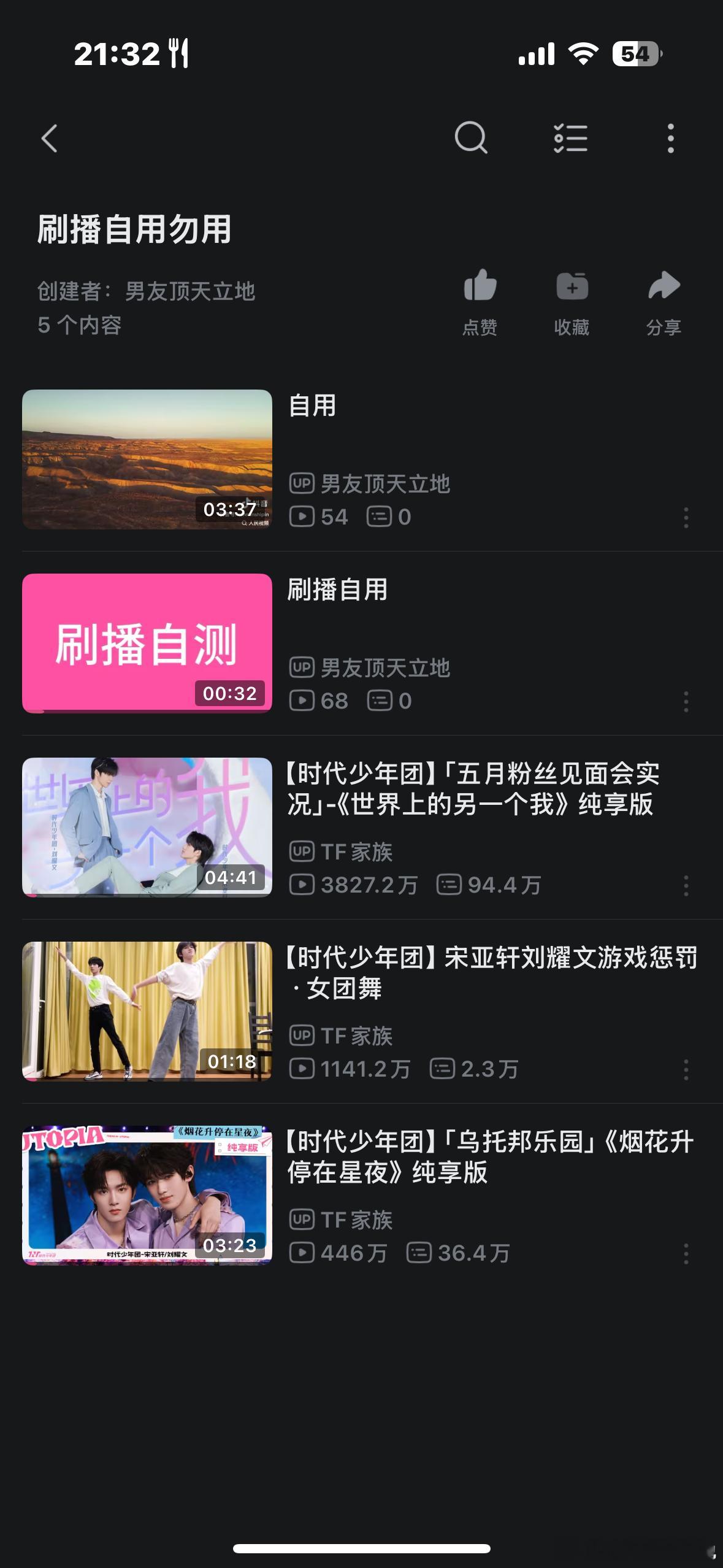The image size is (723, 1568).
Task: Like this playlist with 点赞
Action: 480,302
